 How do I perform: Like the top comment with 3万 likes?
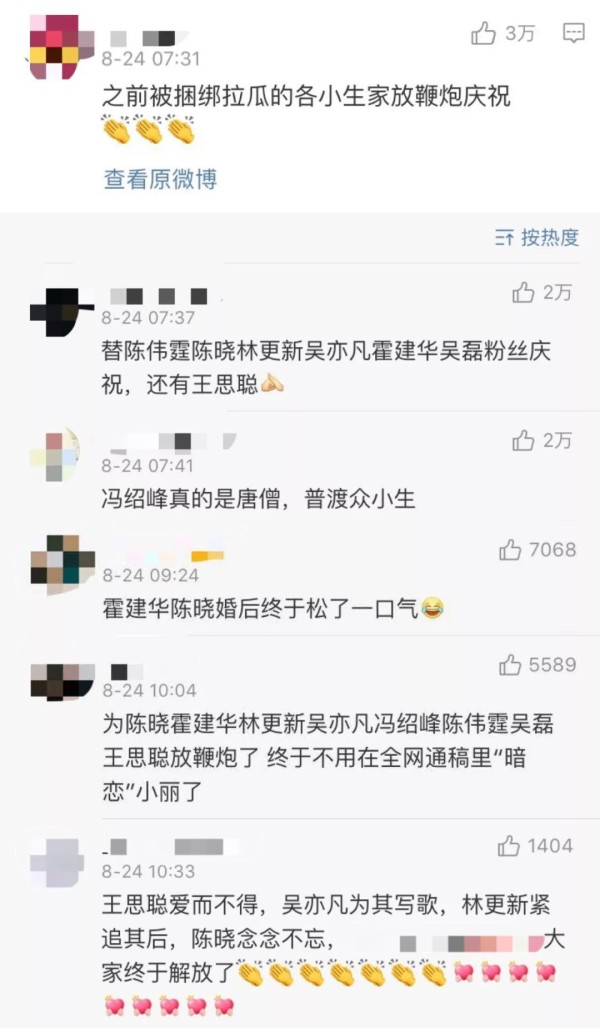coord(485,34)
